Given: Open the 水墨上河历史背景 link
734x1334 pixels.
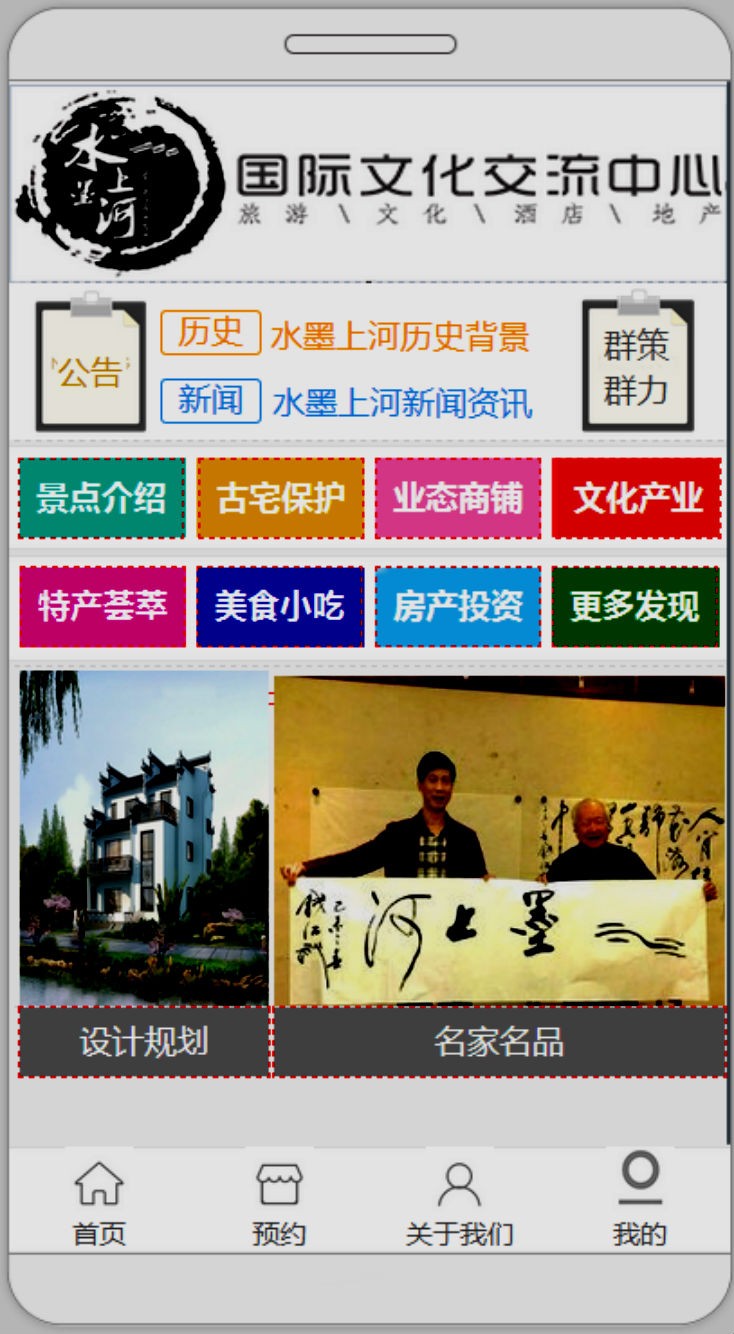Looking at the screenshot, I should 399,337.
